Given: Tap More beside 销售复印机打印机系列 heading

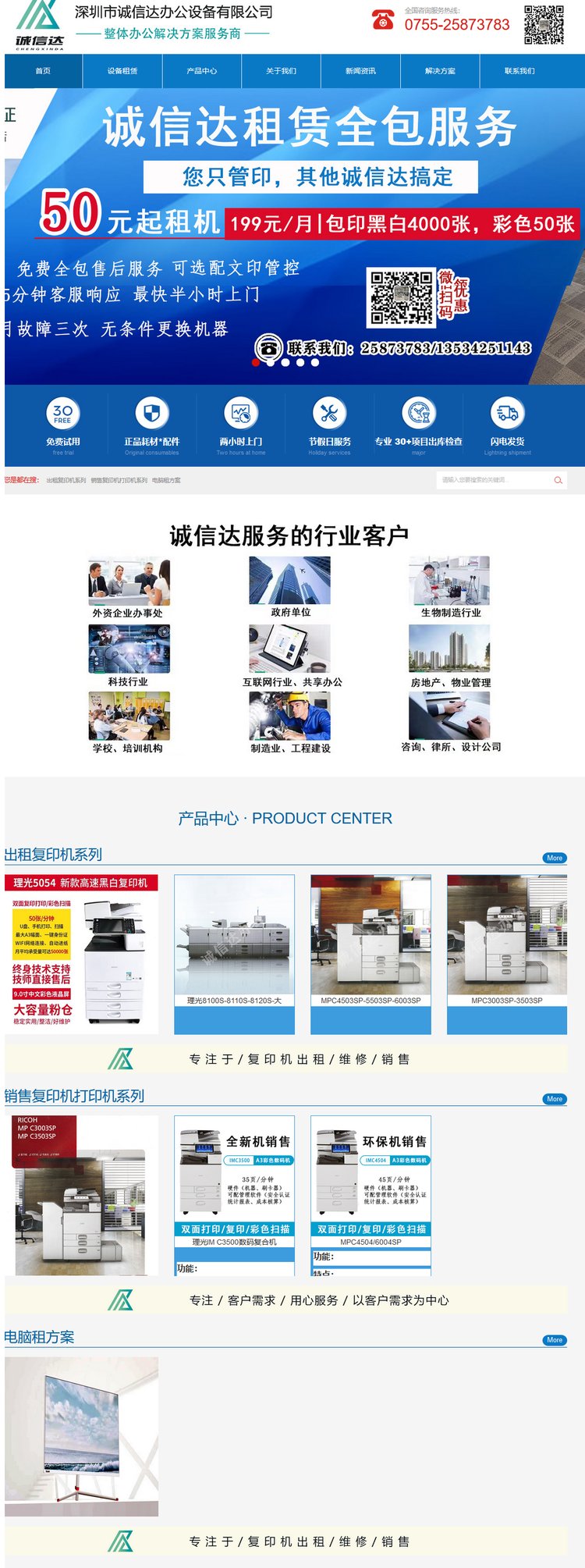Looking at the screenshot, I should [555, 1099].
